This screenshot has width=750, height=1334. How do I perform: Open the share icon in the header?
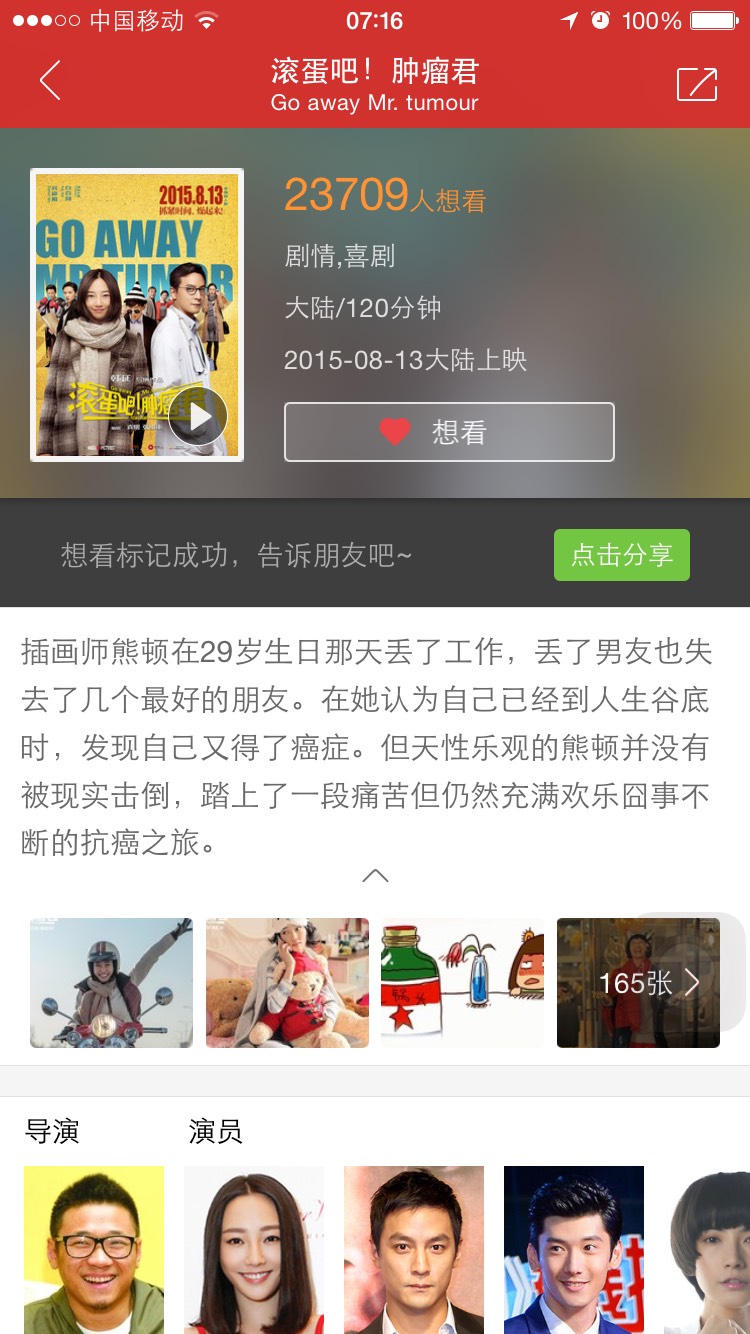point(697,84)
